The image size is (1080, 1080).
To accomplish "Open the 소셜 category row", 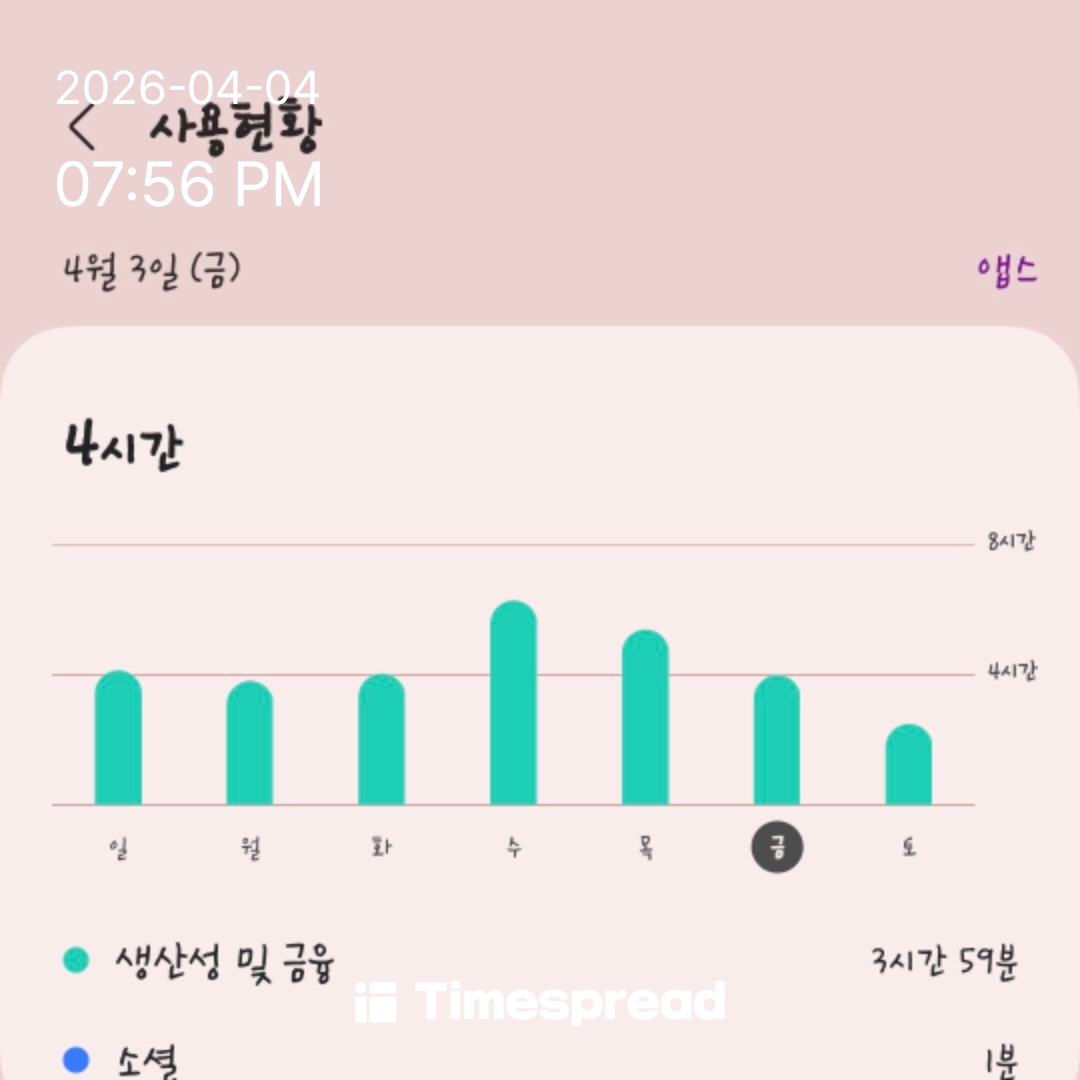I will [540, 1060].
